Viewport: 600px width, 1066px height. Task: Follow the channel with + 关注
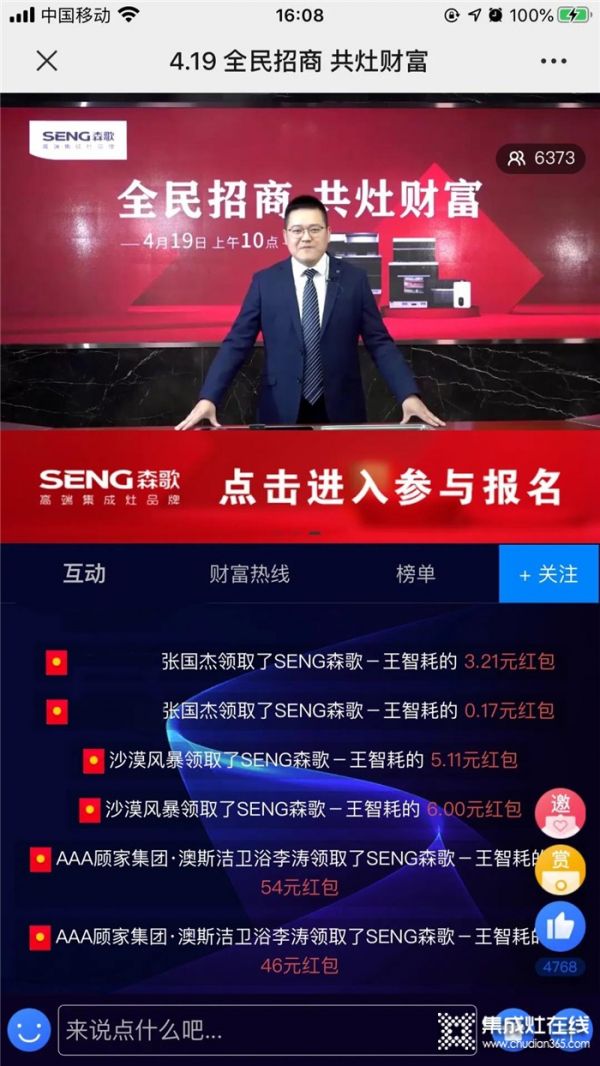pyautogui.click(x=548, y=574)
